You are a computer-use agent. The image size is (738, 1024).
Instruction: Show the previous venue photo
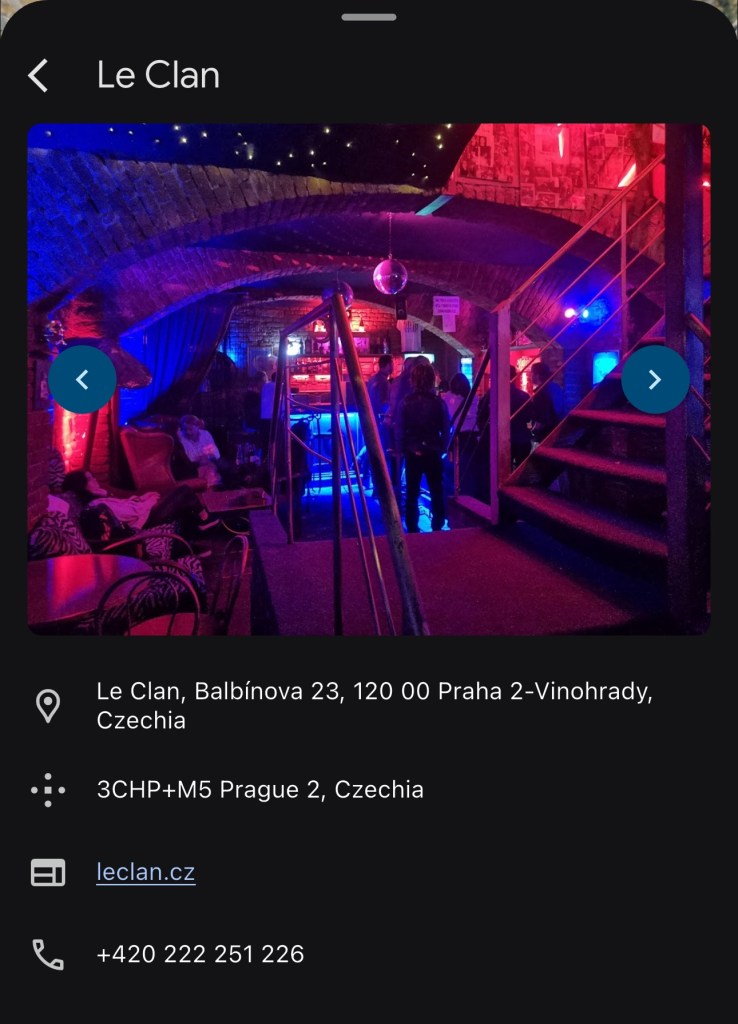[82, 380]
